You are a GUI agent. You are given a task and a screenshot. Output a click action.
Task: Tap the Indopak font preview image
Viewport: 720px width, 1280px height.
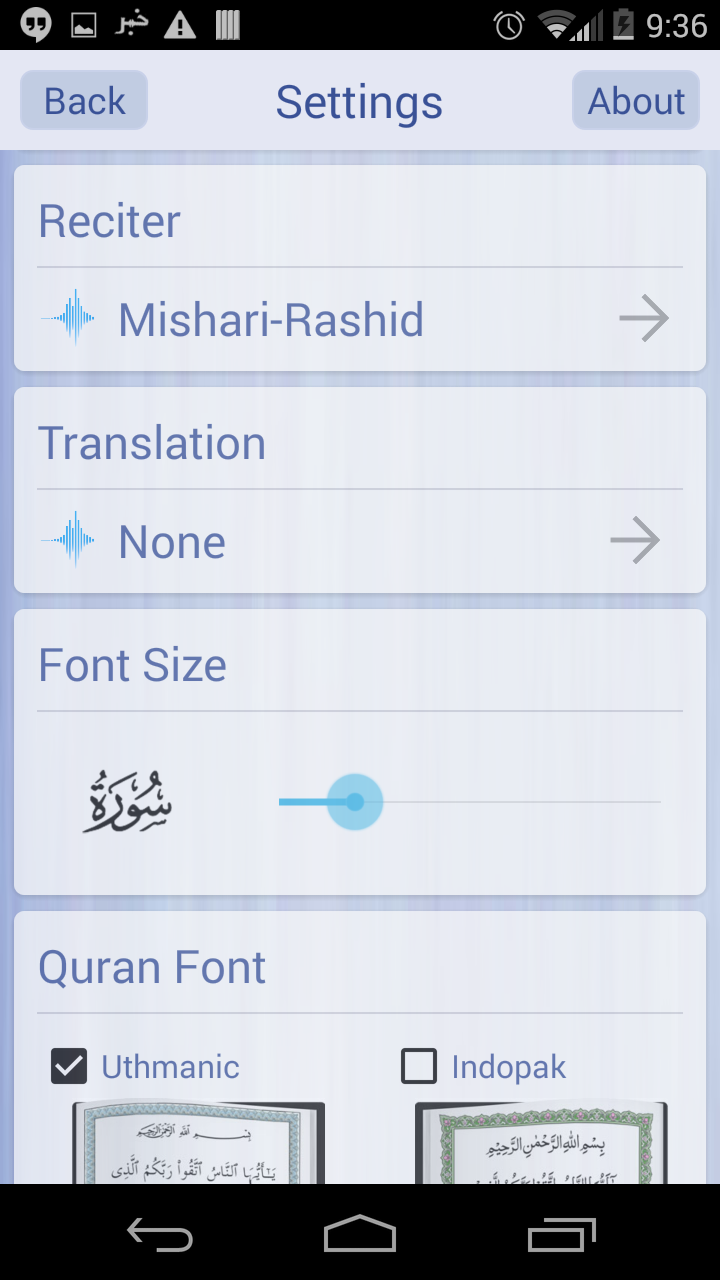click(x=541, y=1143)
